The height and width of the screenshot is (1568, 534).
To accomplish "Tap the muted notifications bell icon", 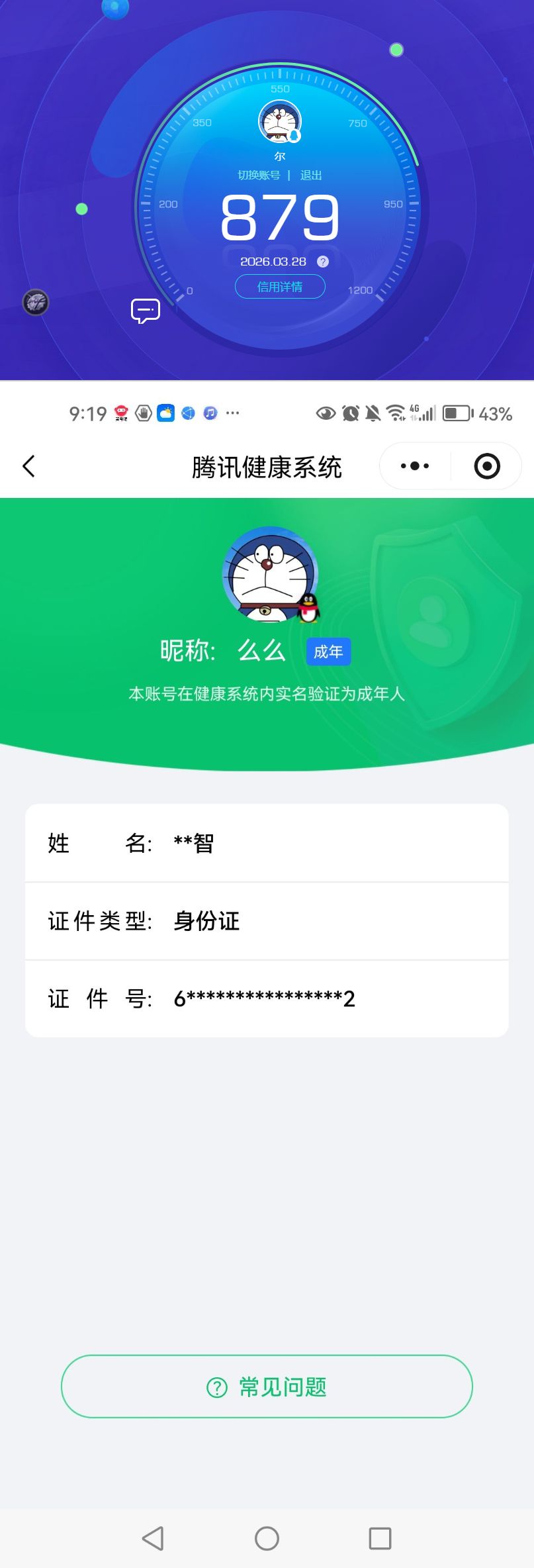I will [x=374, y=412].
